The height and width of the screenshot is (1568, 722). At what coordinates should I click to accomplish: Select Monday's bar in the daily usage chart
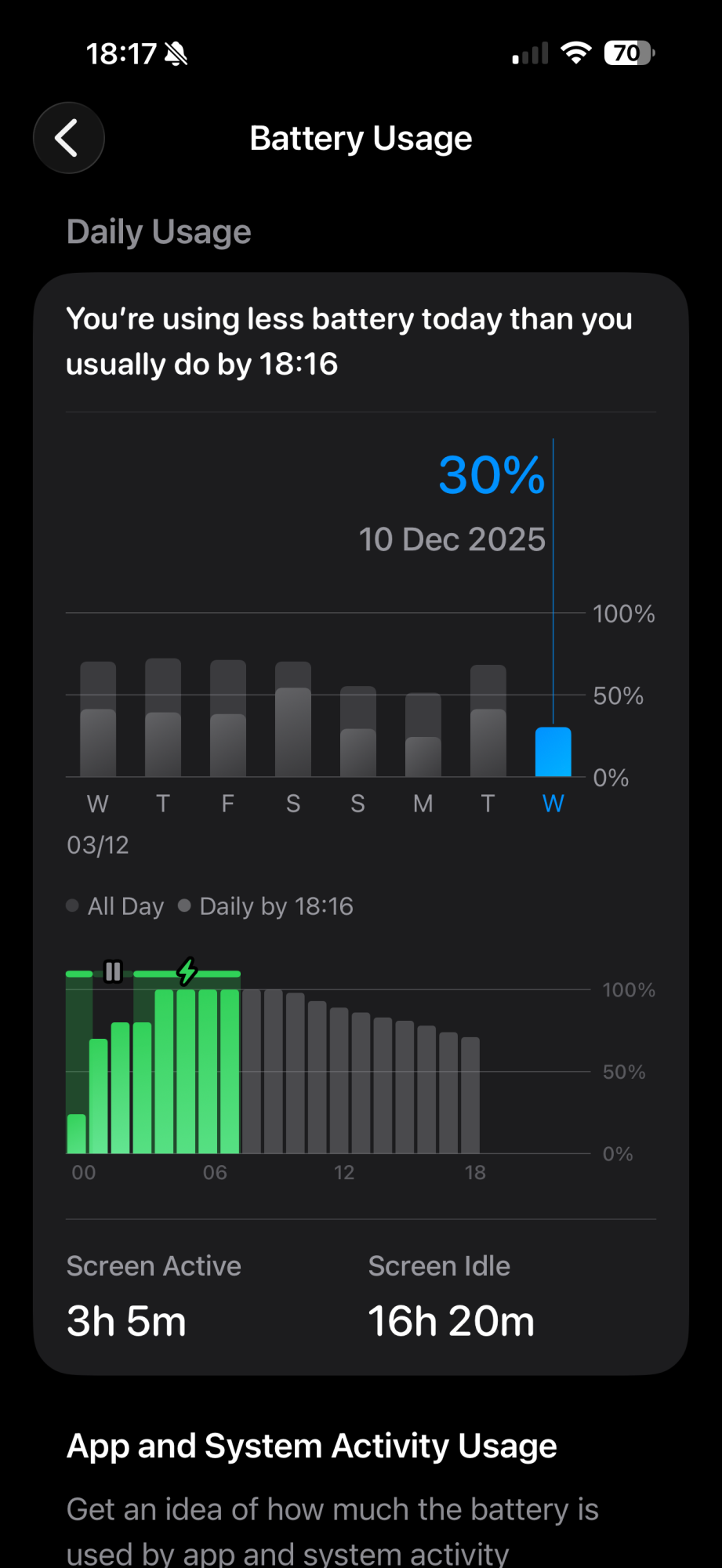click(x=423, y=737)
